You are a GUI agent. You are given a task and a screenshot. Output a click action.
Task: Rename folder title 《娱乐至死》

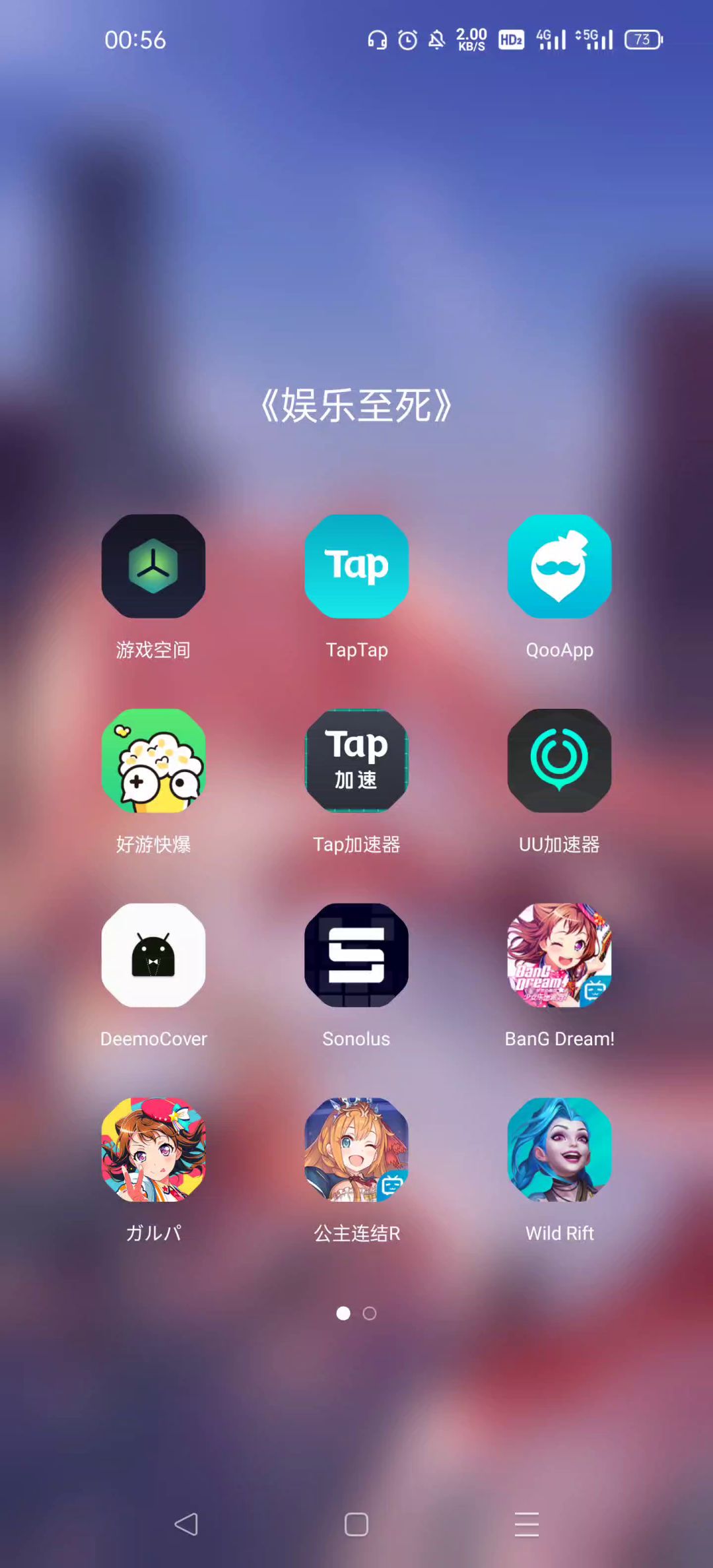[x=356, y=405]
